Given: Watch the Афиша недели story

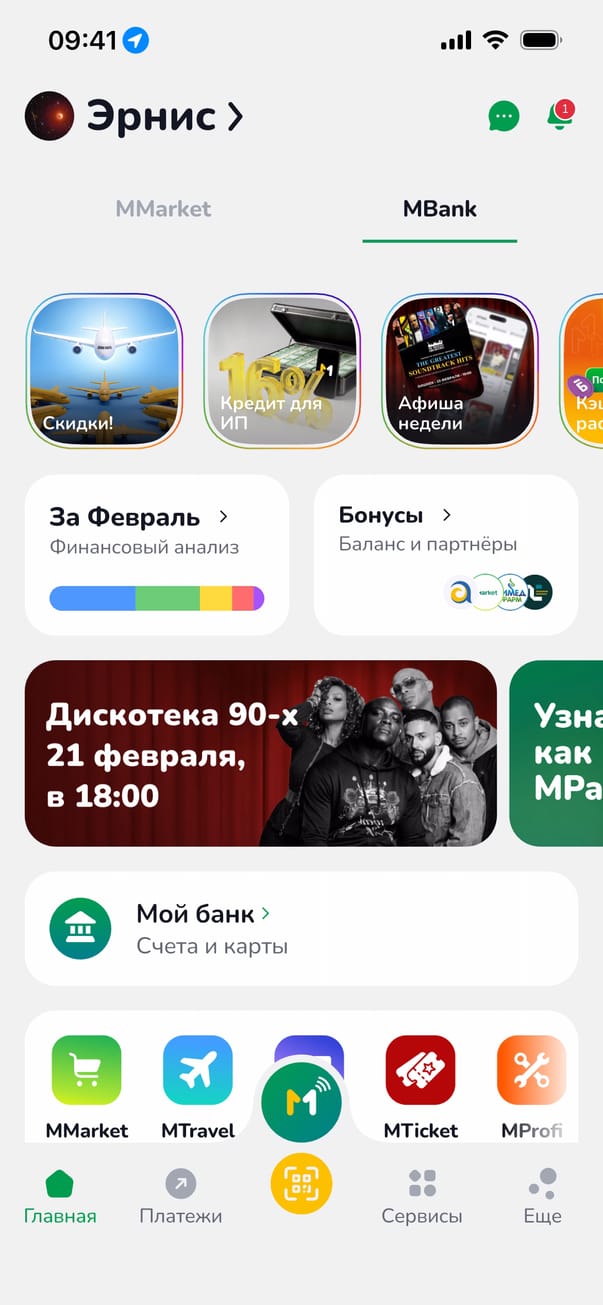Looking at the screenshot, I should pos(461,370).
